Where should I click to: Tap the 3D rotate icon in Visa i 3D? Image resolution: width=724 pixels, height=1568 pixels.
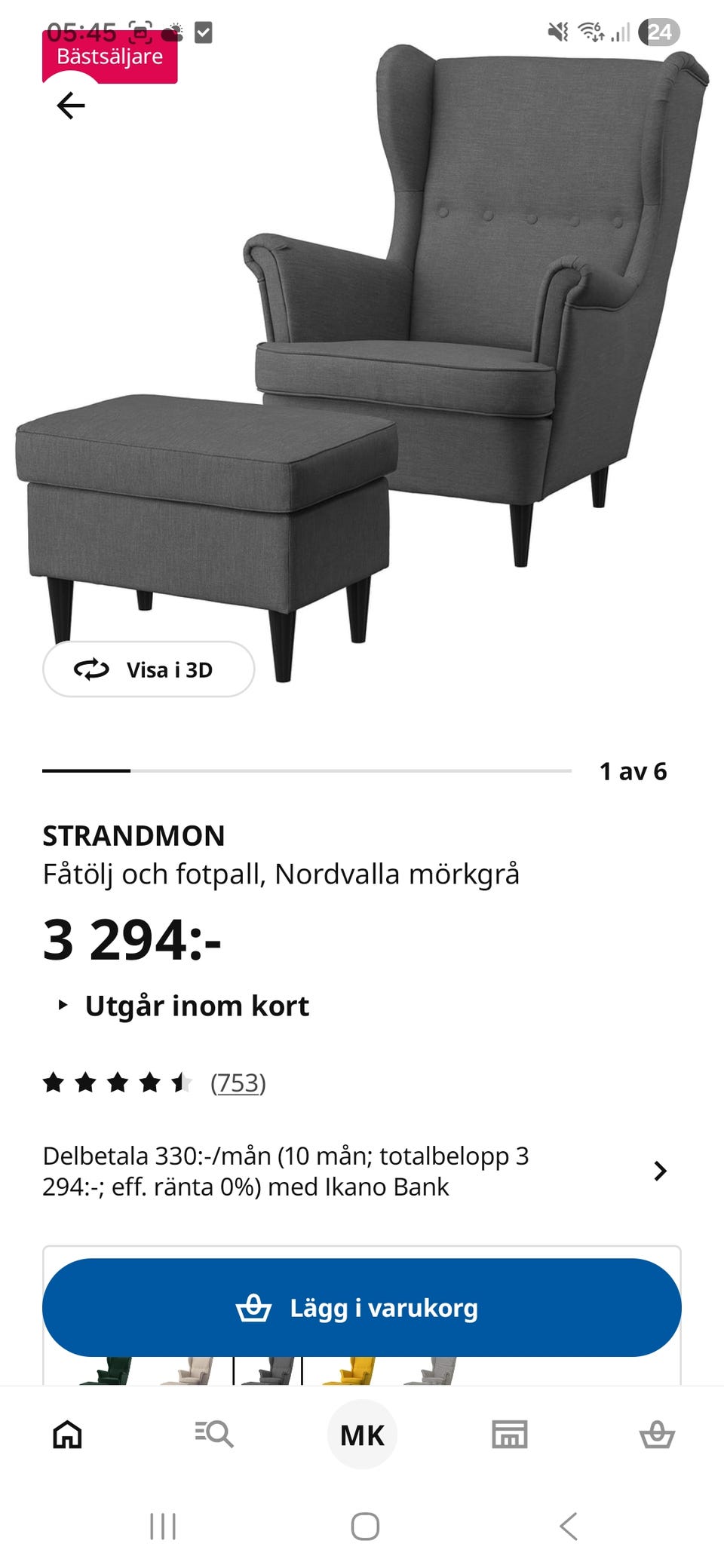click(90, 669)
